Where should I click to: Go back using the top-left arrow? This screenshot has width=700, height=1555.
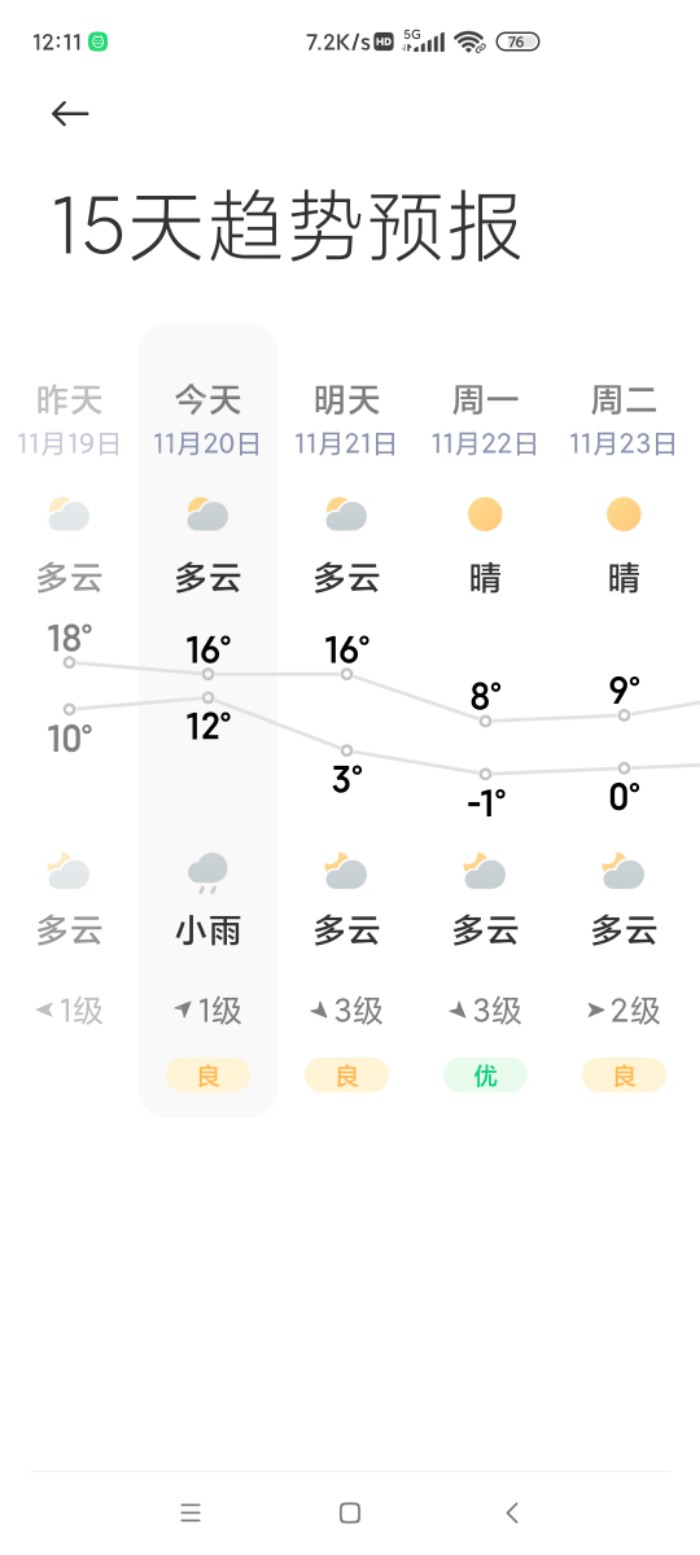(70, 114)
